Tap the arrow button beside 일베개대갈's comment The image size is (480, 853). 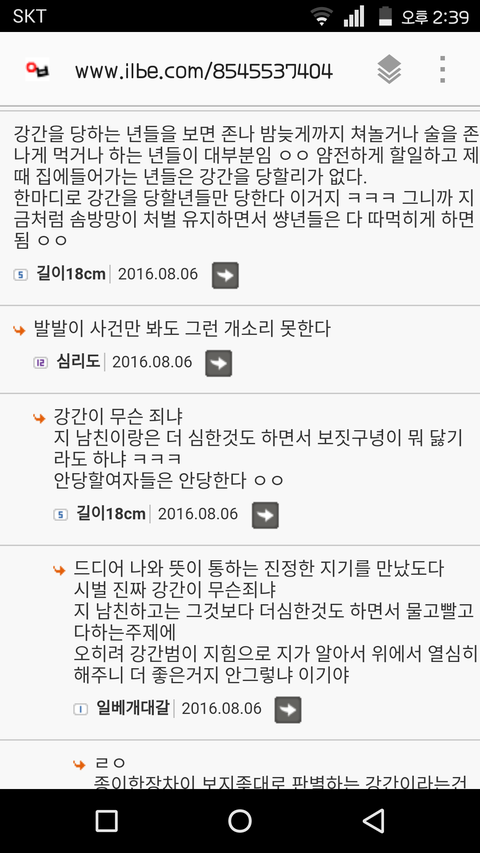pyautogui.click(x=288, y=709)
